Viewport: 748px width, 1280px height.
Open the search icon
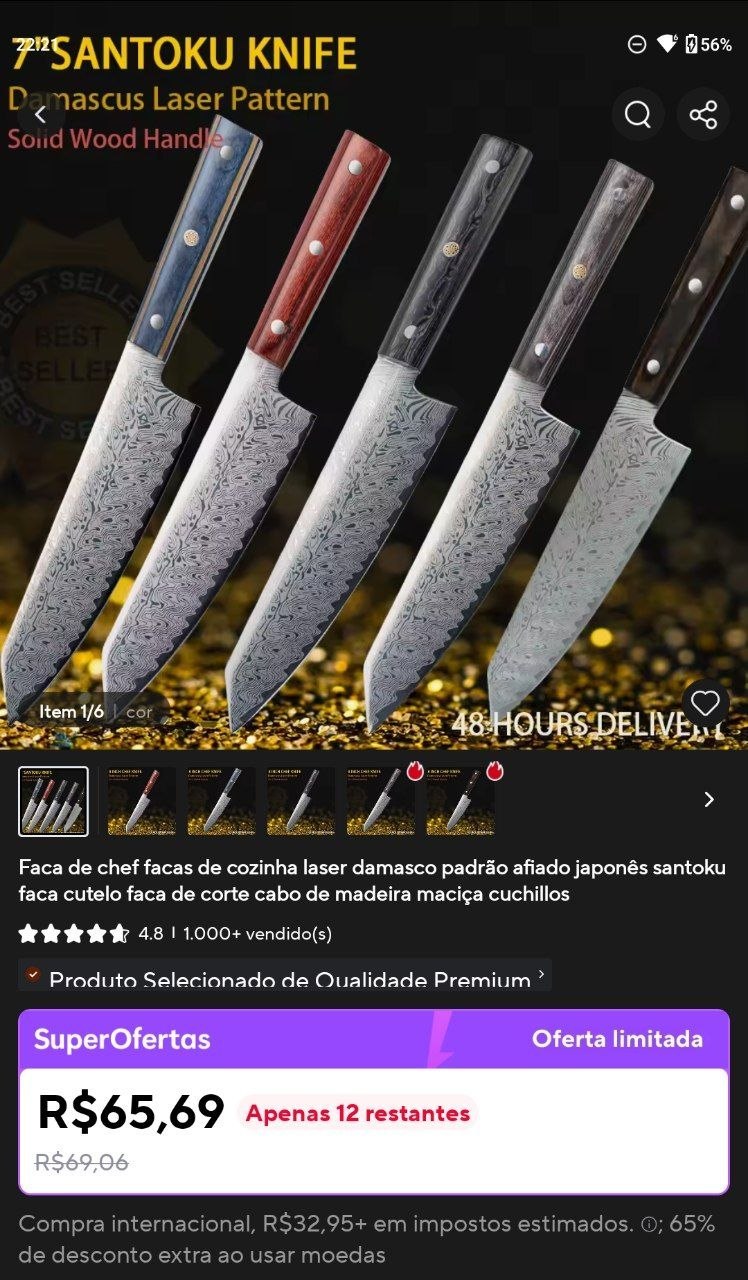click(638, 115)
